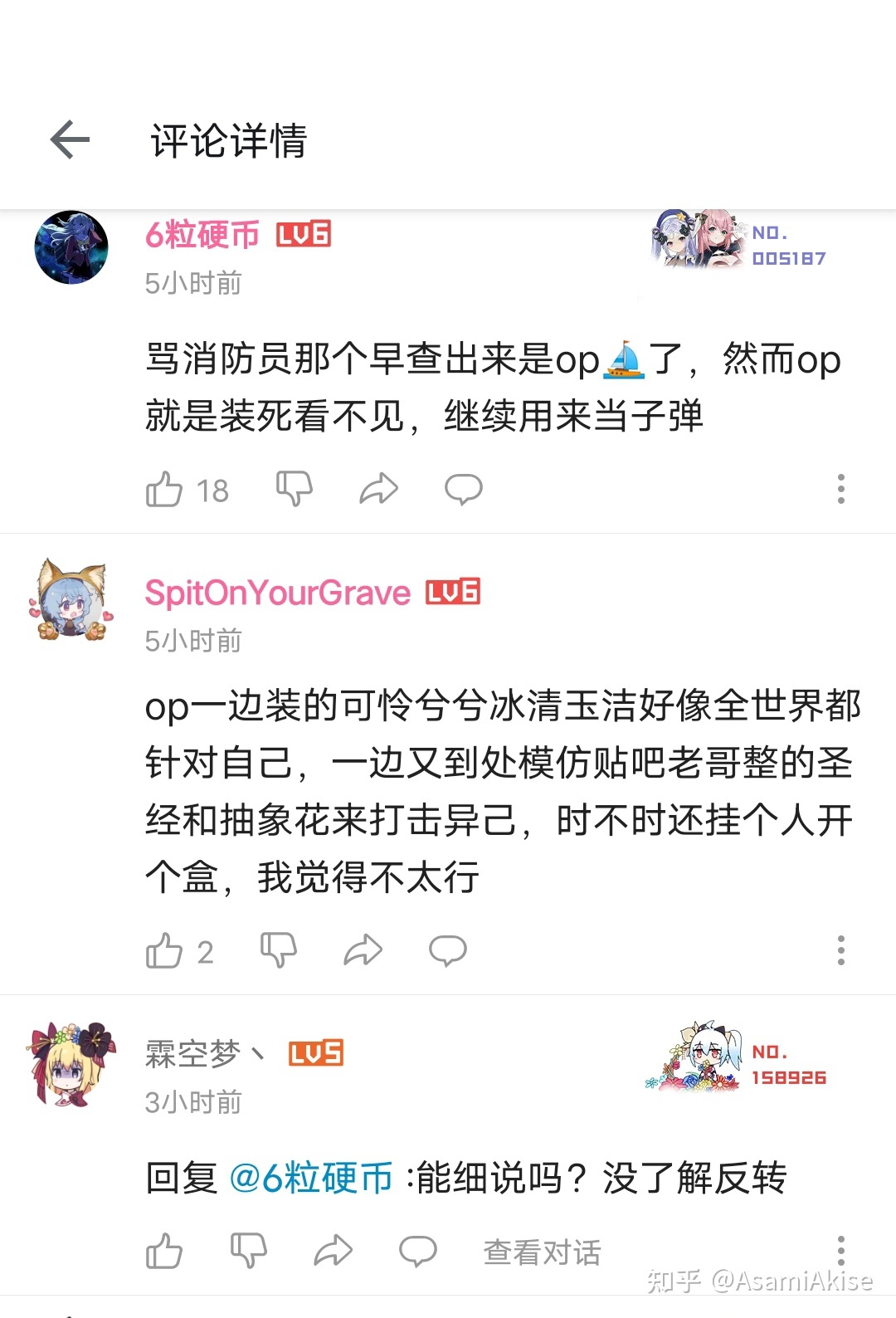Screen dimensions: 896x1318
Task: Reply to 6粒硬币's comment
Action: coord(463,490)
